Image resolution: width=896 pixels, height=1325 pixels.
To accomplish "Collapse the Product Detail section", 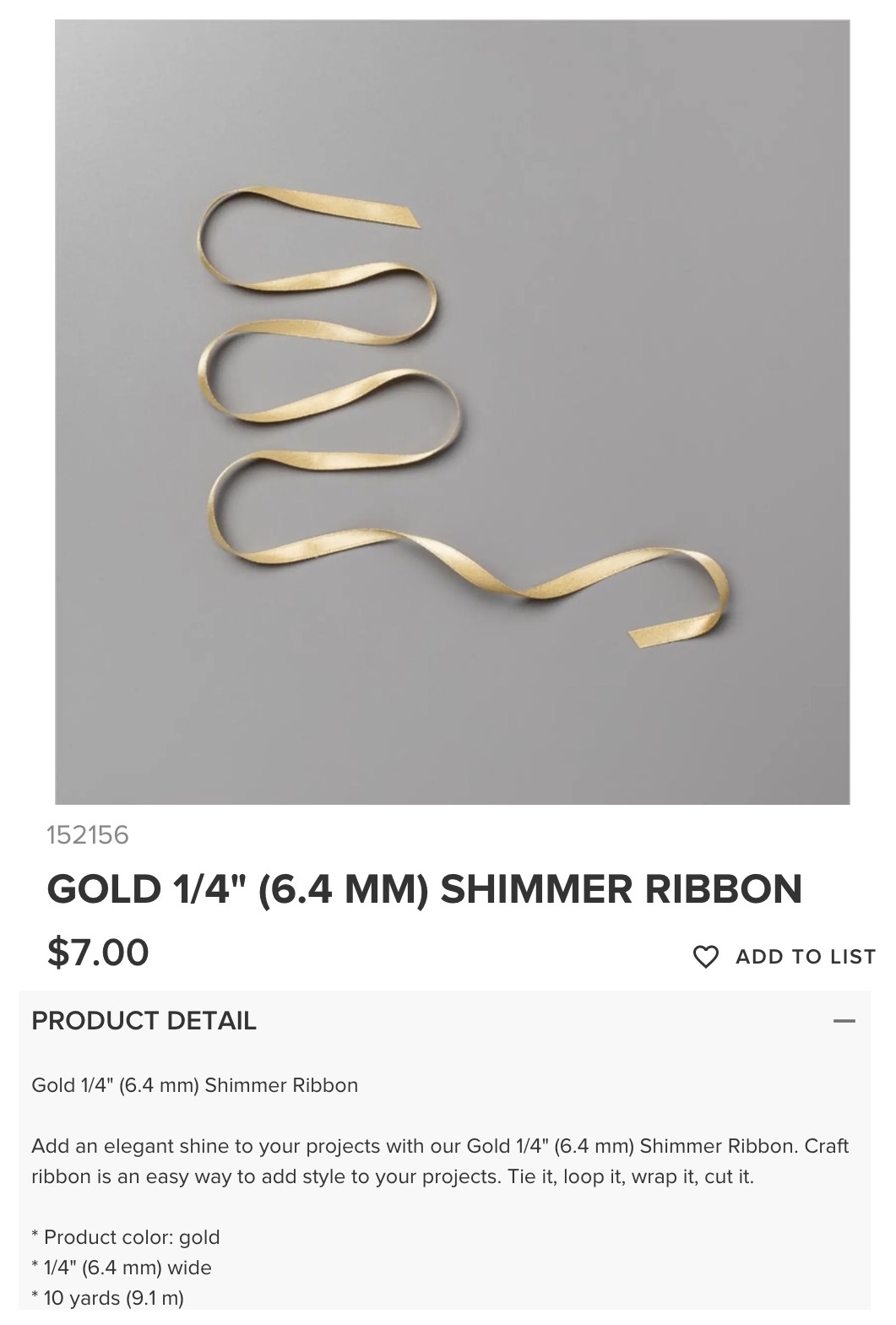I will (844, 1021).
